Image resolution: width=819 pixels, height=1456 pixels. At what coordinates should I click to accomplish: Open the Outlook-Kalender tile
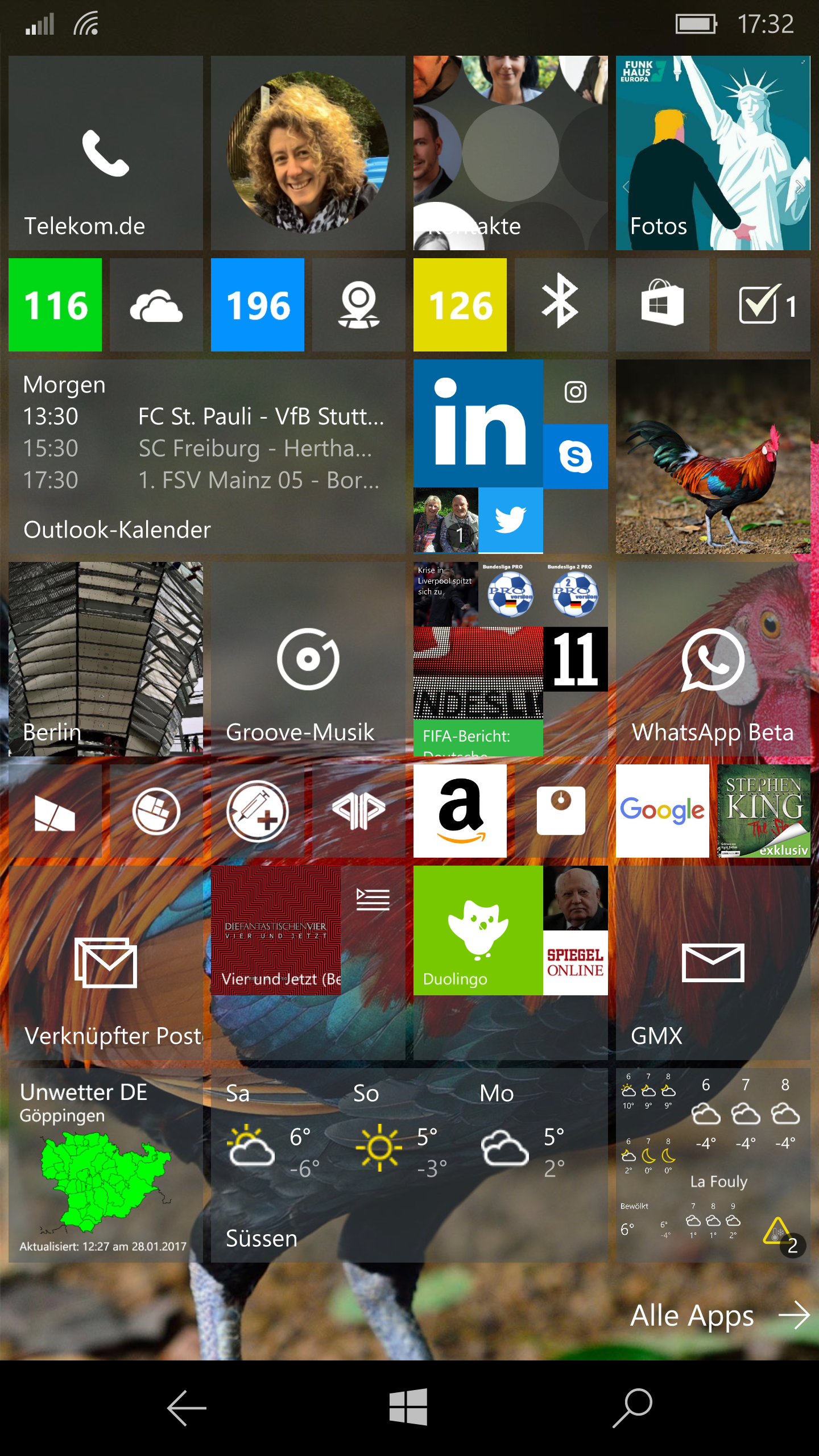(207, 457)
